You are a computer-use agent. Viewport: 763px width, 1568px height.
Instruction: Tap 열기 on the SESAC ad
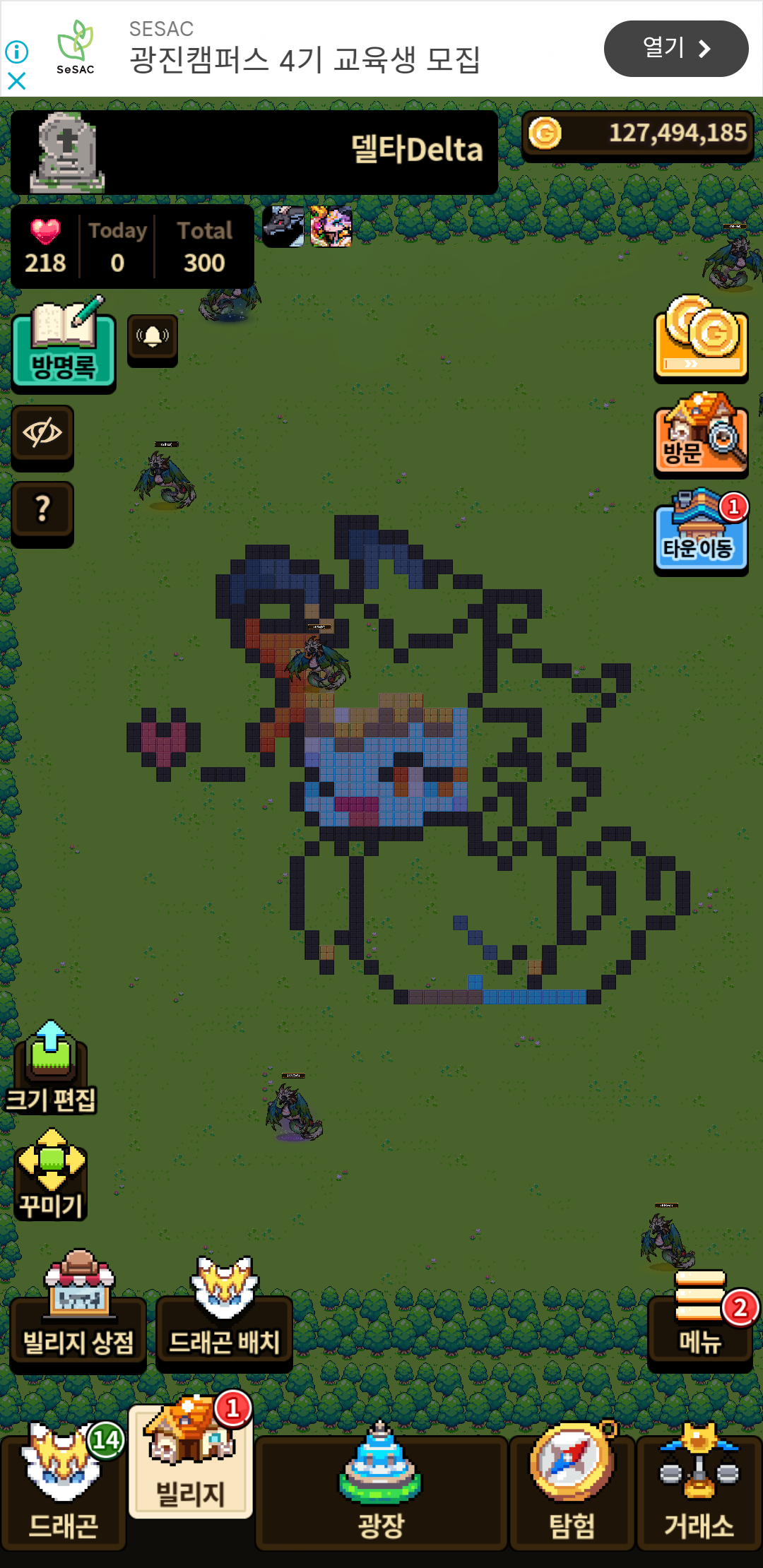(676, 49)
